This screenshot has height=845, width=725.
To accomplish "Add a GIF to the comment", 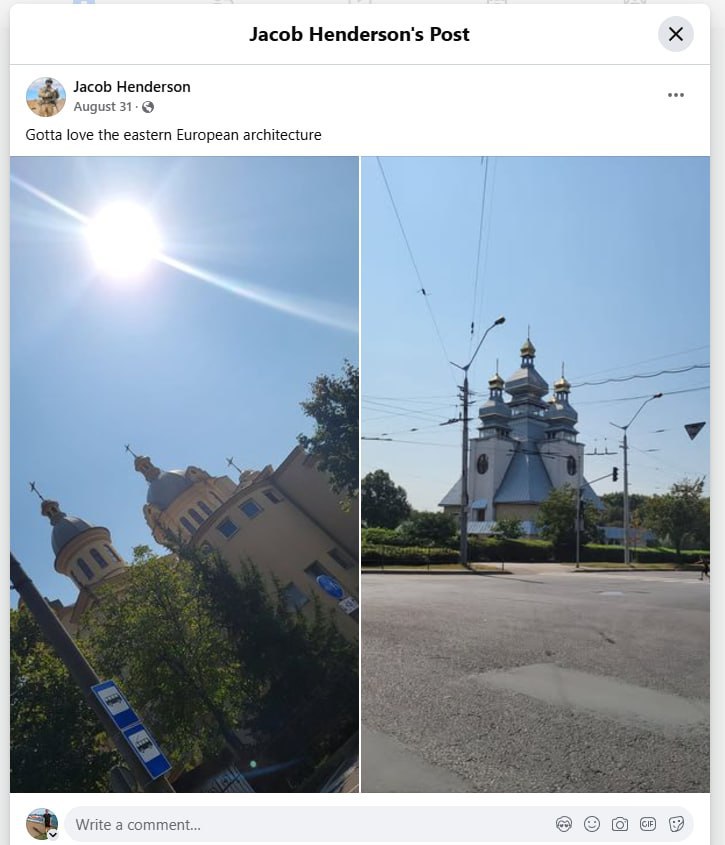I will [x=648, y=825].
